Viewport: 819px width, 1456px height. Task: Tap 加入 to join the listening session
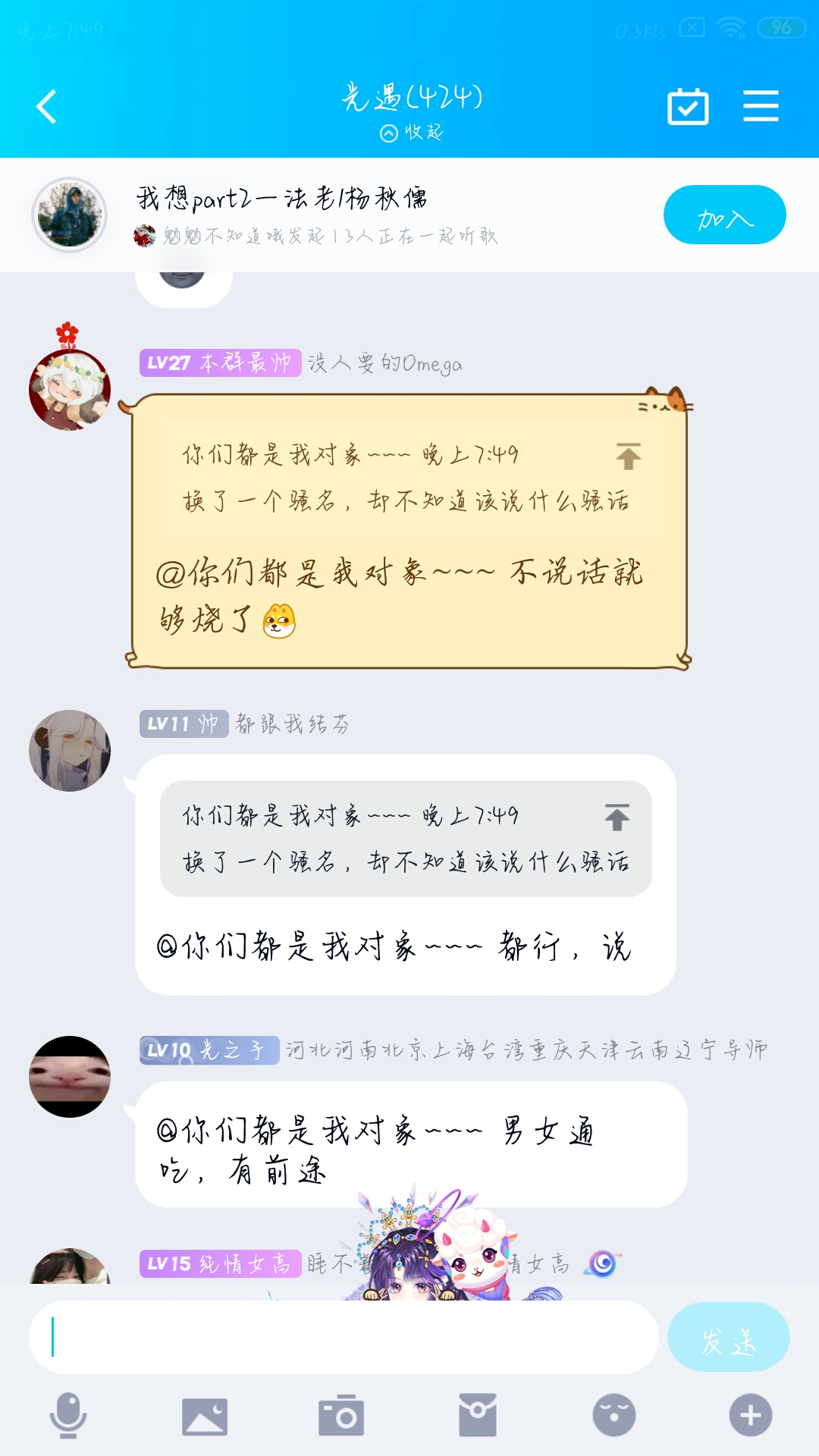point(724,215)
